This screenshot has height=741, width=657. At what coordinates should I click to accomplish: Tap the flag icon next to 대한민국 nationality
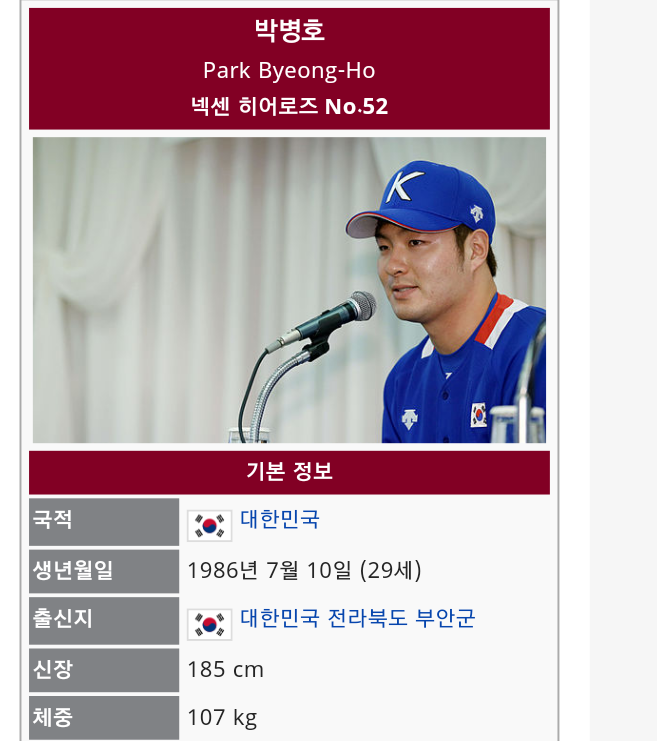pyautogui.click(x=209, y=525)
